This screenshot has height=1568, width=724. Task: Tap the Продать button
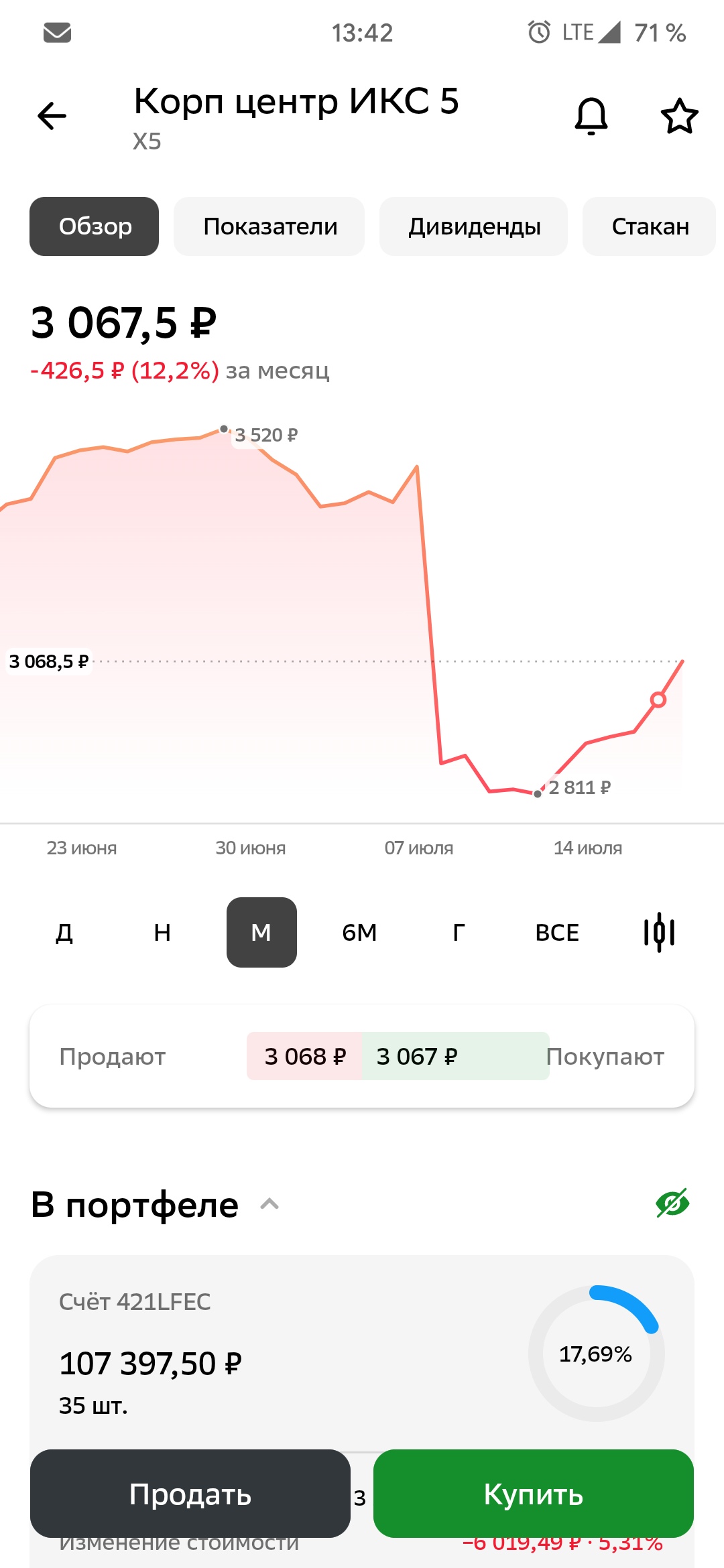tap(190, 1494)
